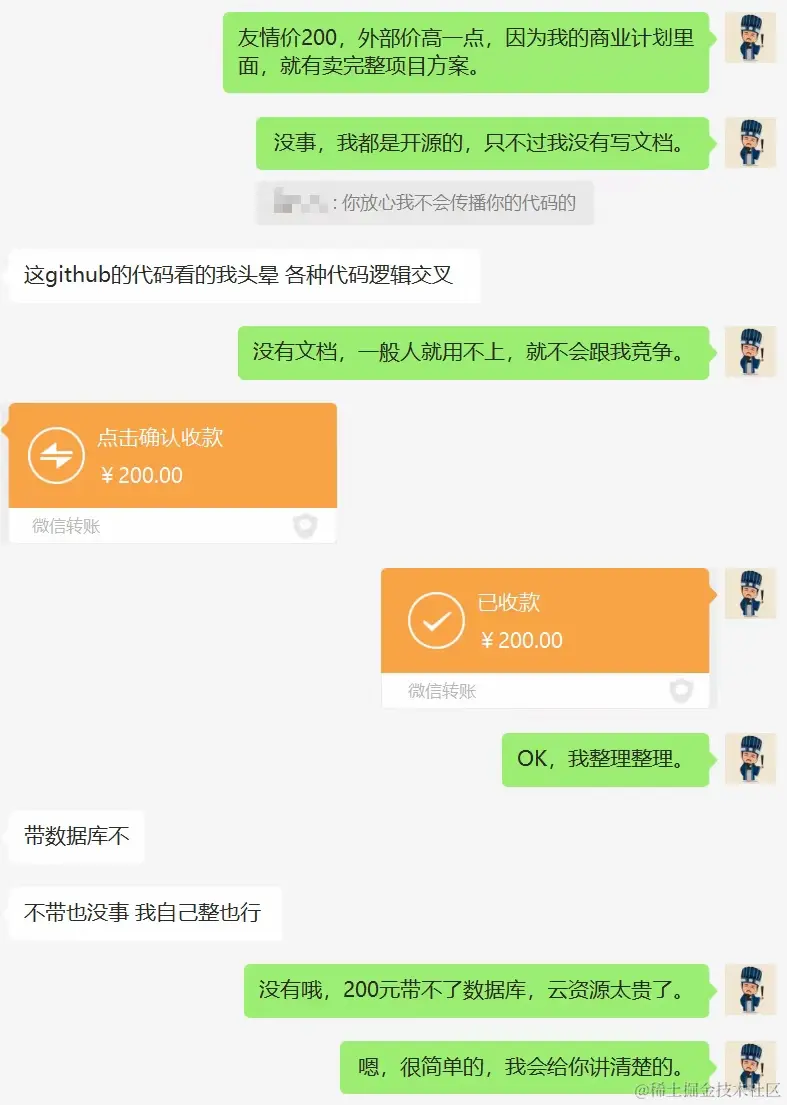This screenshot has width=787, height=1105.
Task: Open the avatar beside 'OK，我整理整理。'
Action: (750, 759)
